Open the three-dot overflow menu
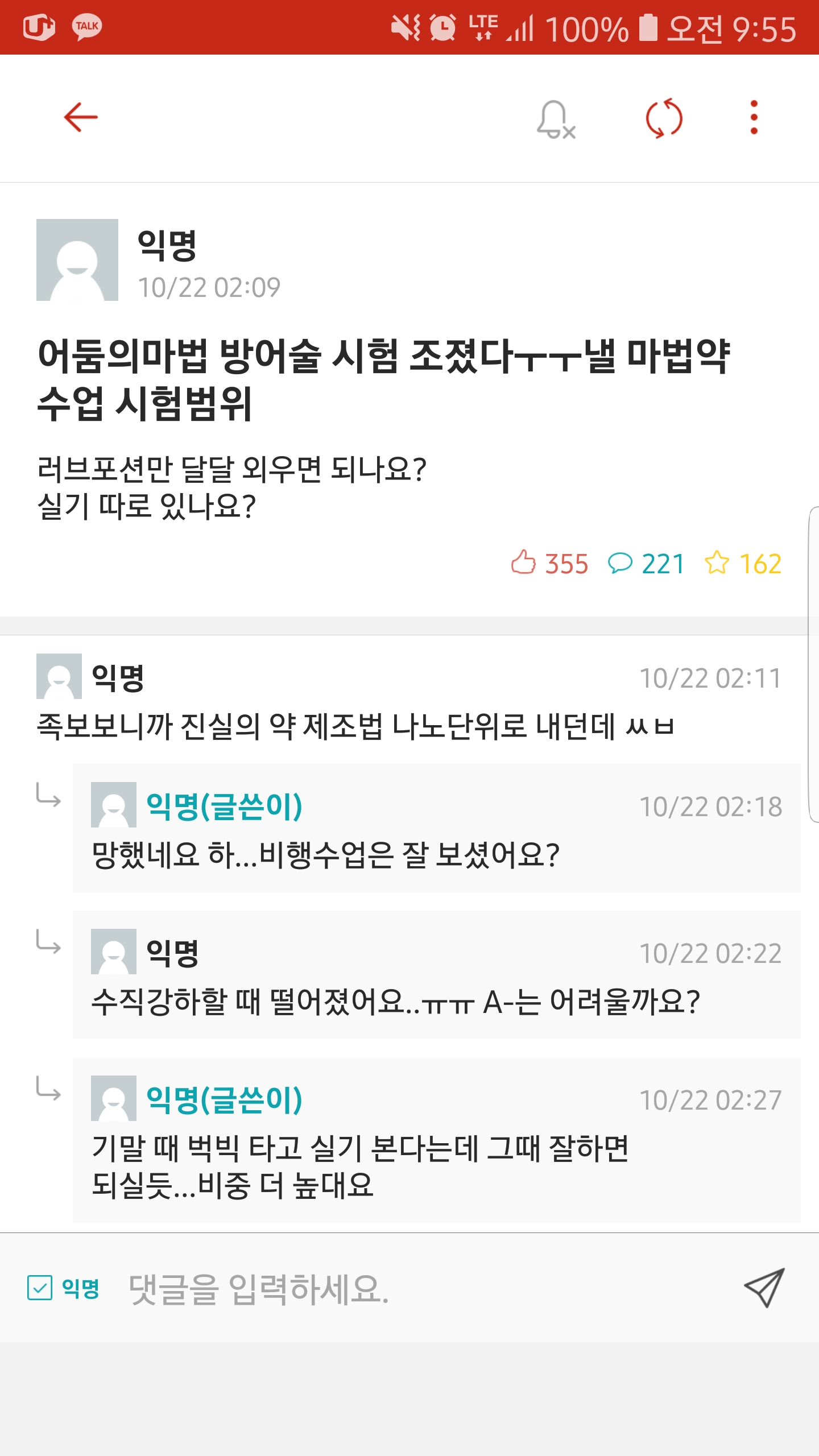 tap(754, 118)
